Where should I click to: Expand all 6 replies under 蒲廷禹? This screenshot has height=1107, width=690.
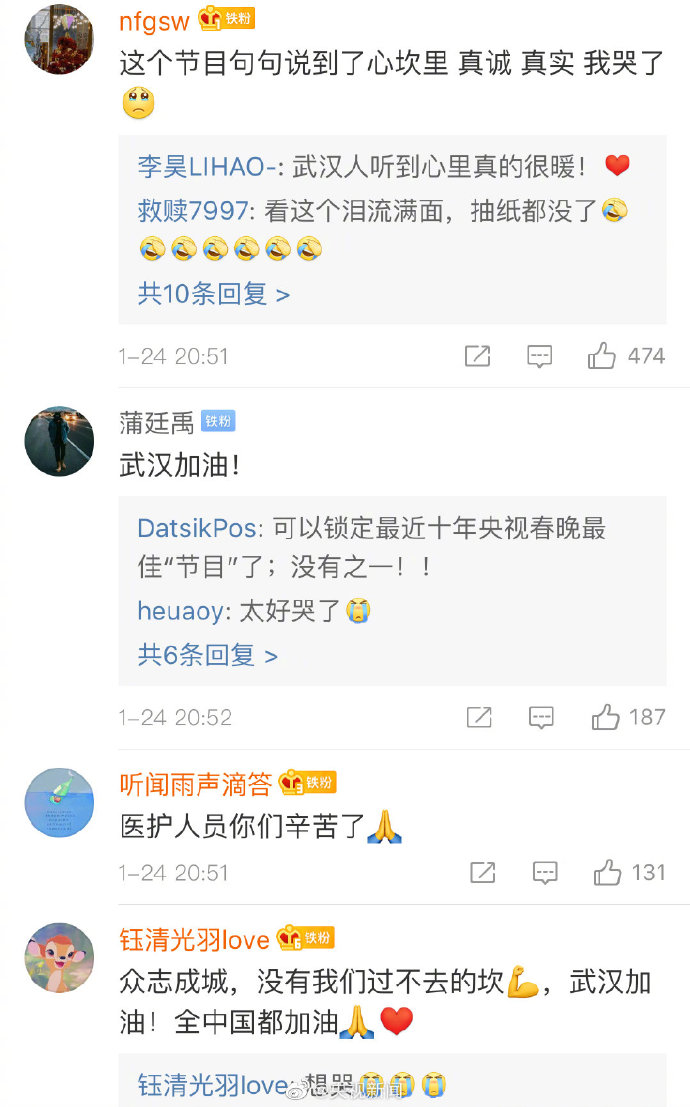pos(207,655)
